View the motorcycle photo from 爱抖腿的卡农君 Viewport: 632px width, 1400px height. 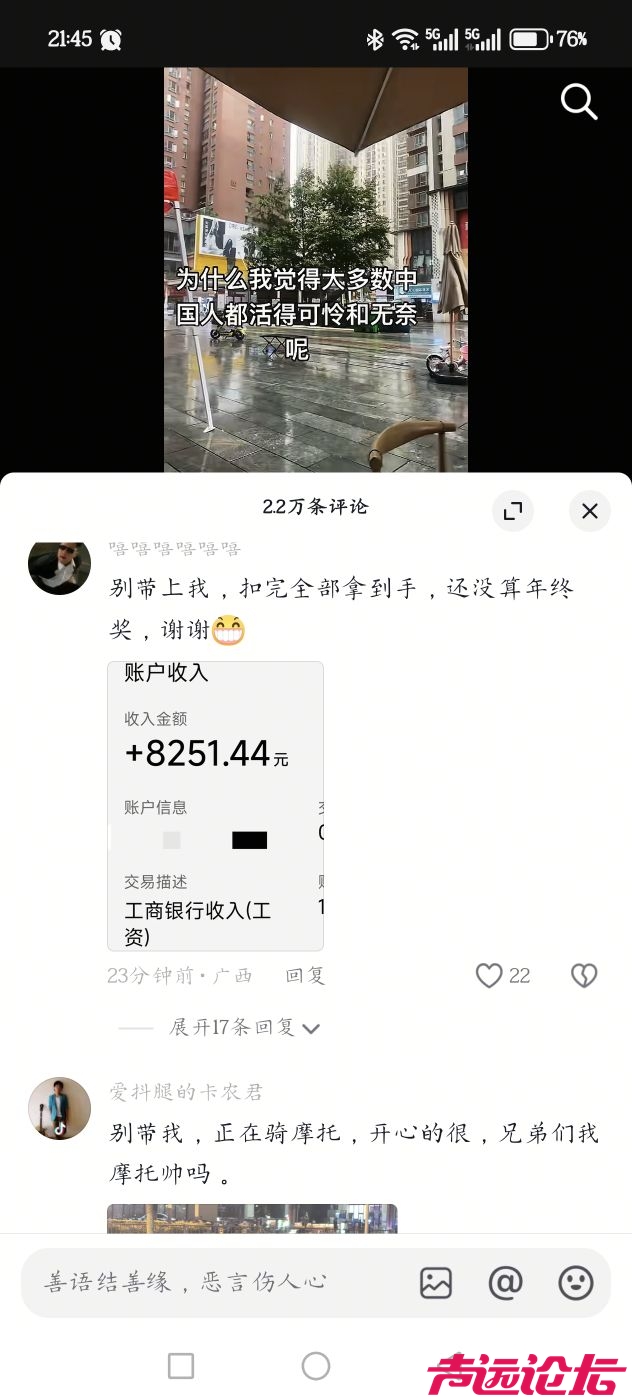(x=252, y=1218)
